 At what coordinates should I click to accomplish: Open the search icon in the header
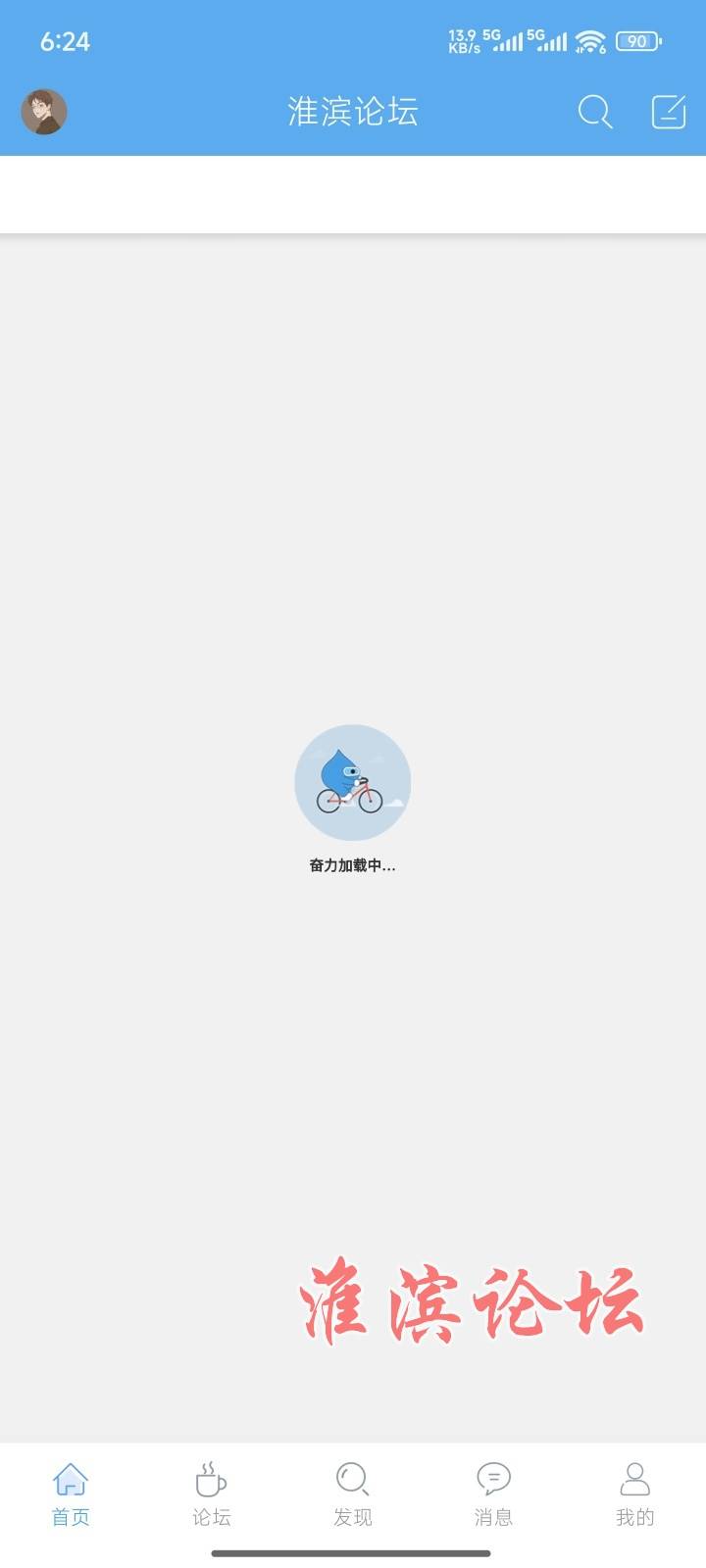[594, 112]
